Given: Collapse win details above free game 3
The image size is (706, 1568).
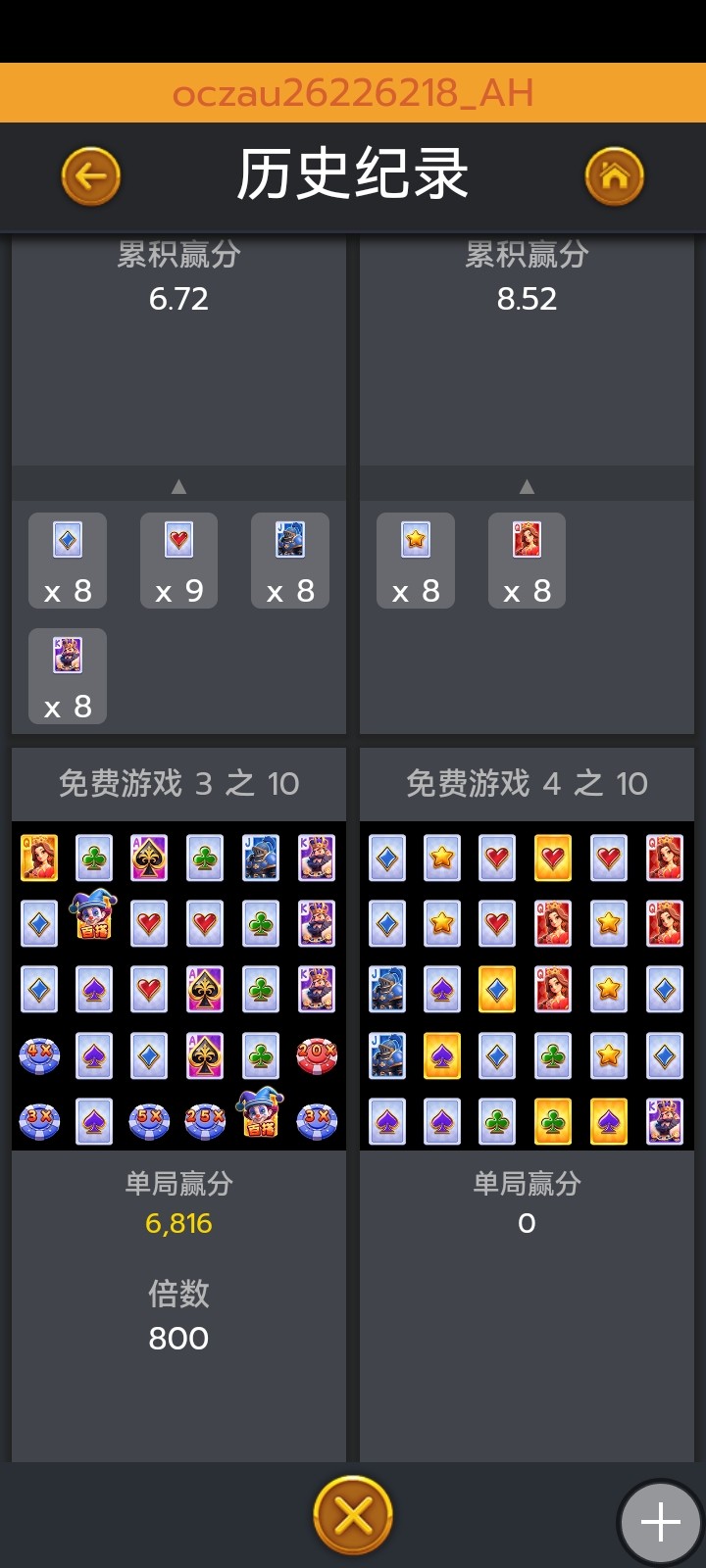Looking at the screenshot, I should 178,486.
